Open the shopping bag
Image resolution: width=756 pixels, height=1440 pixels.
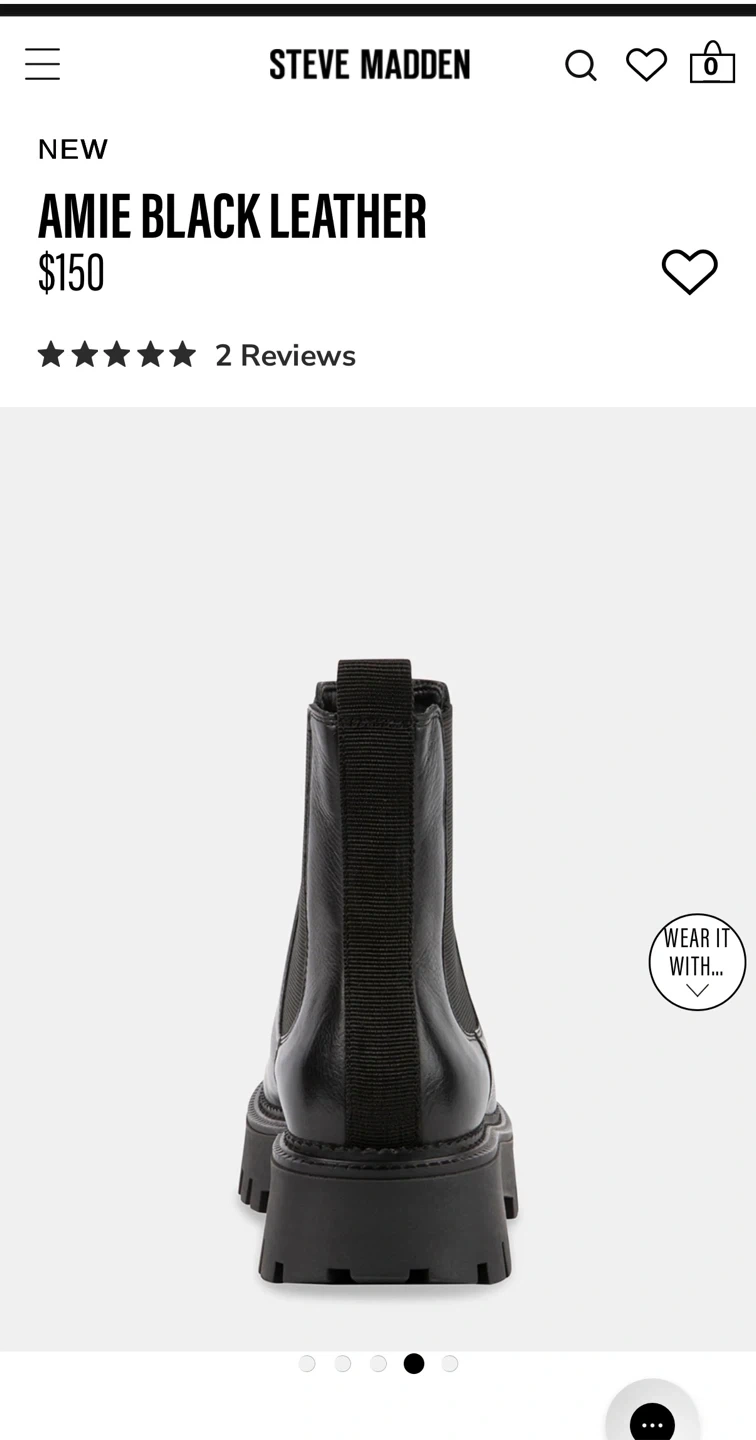[711, 64]
